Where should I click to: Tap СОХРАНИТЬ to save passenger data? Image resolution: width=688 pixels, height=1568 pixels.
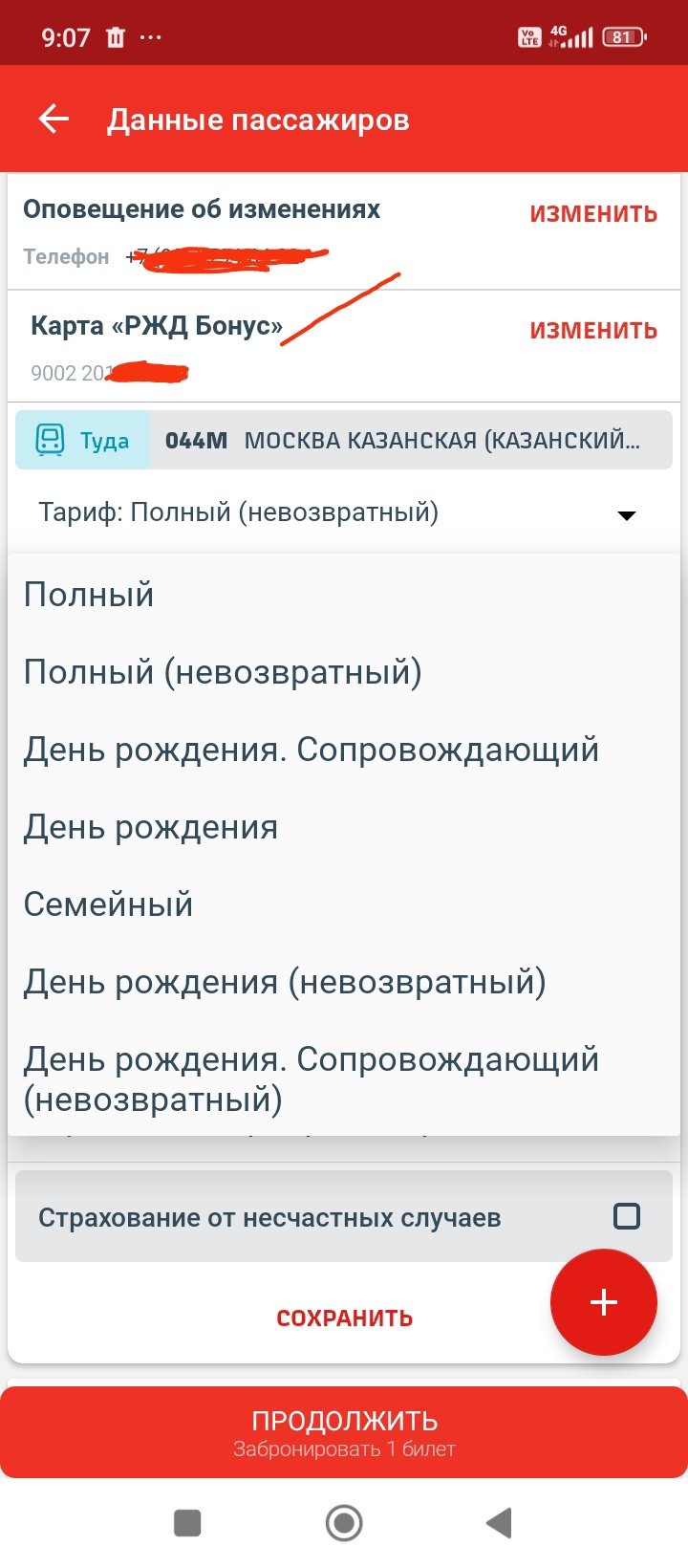click(344, 1318)
